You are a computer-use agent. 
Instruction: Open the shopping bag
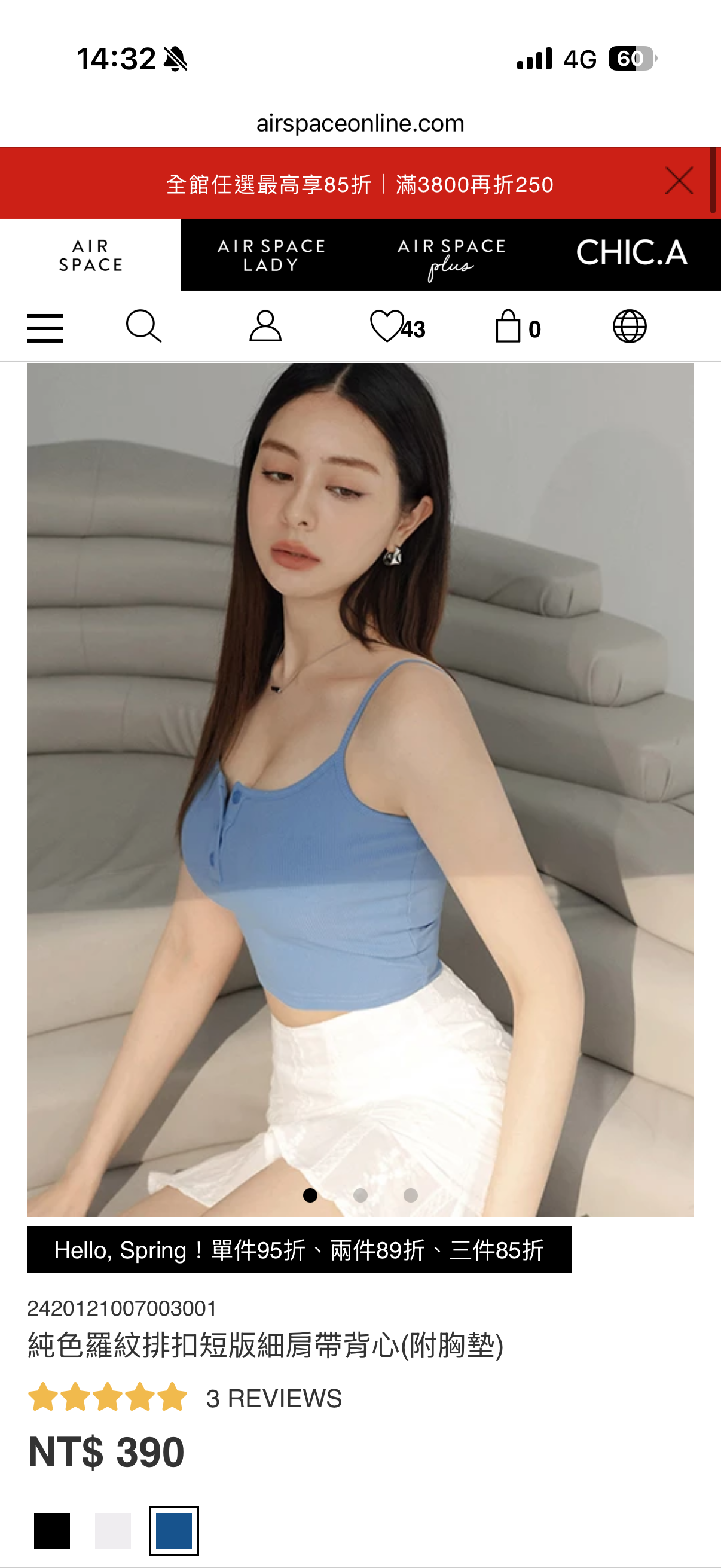click(508, 327)
